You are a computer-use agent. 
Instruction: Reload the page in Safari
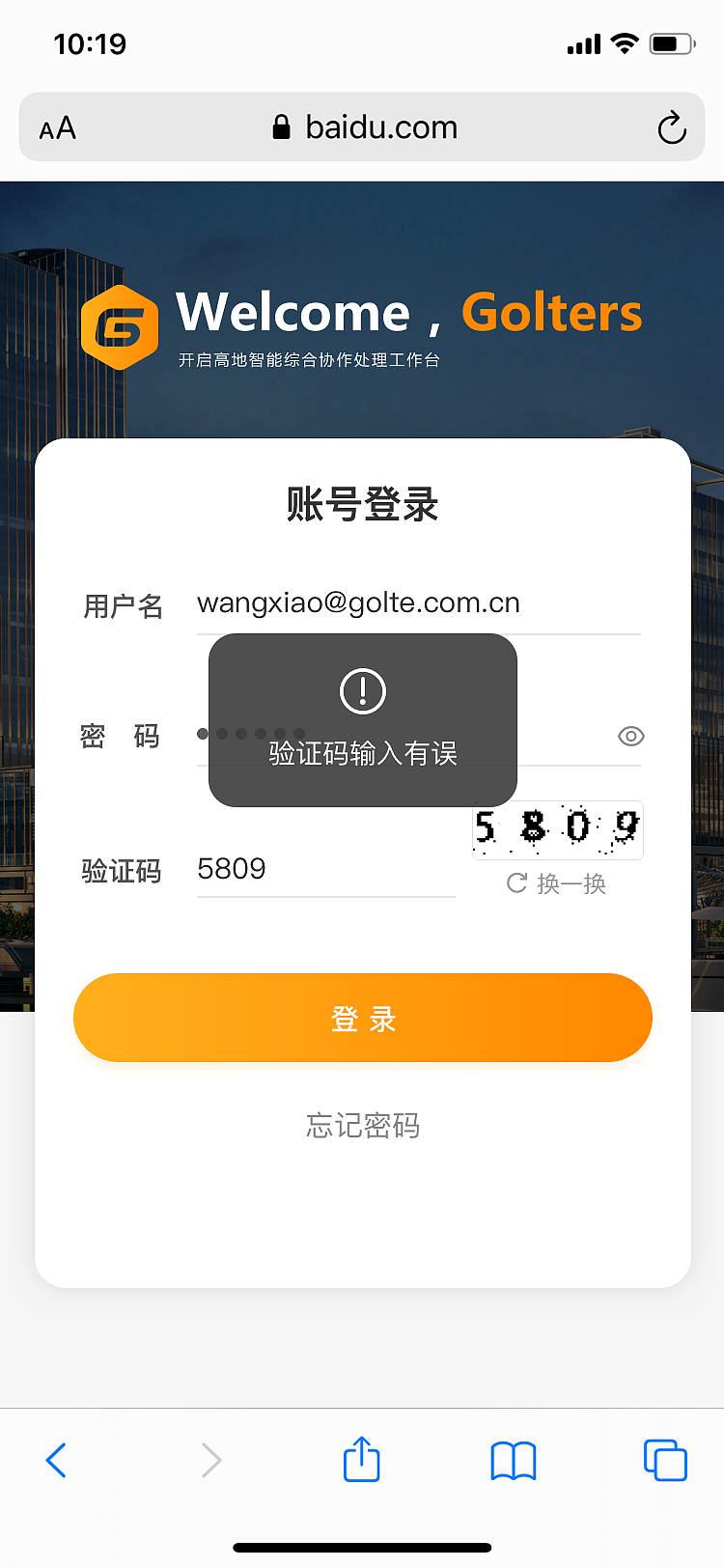click(671, 127)
